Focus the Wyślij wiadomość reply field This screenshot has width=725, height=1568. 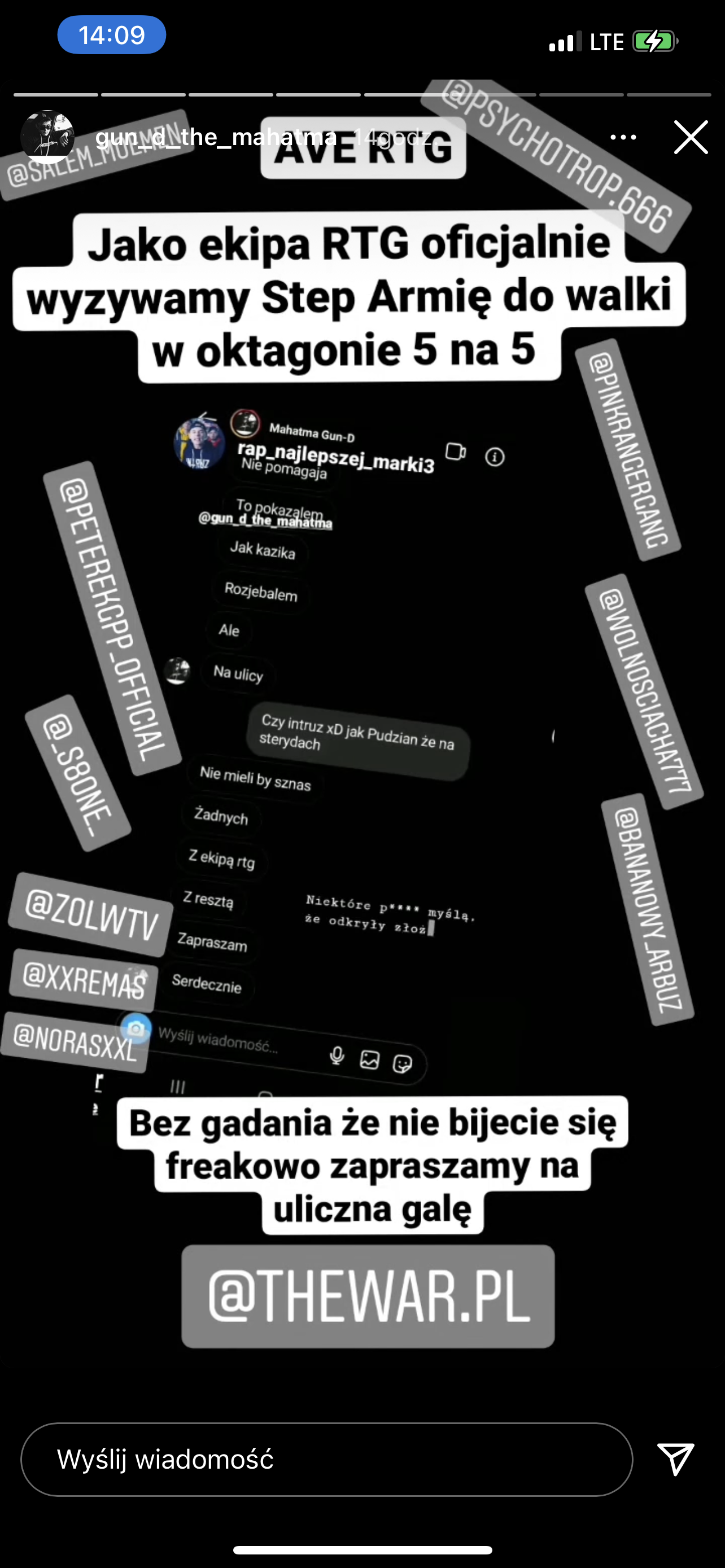326,1459
